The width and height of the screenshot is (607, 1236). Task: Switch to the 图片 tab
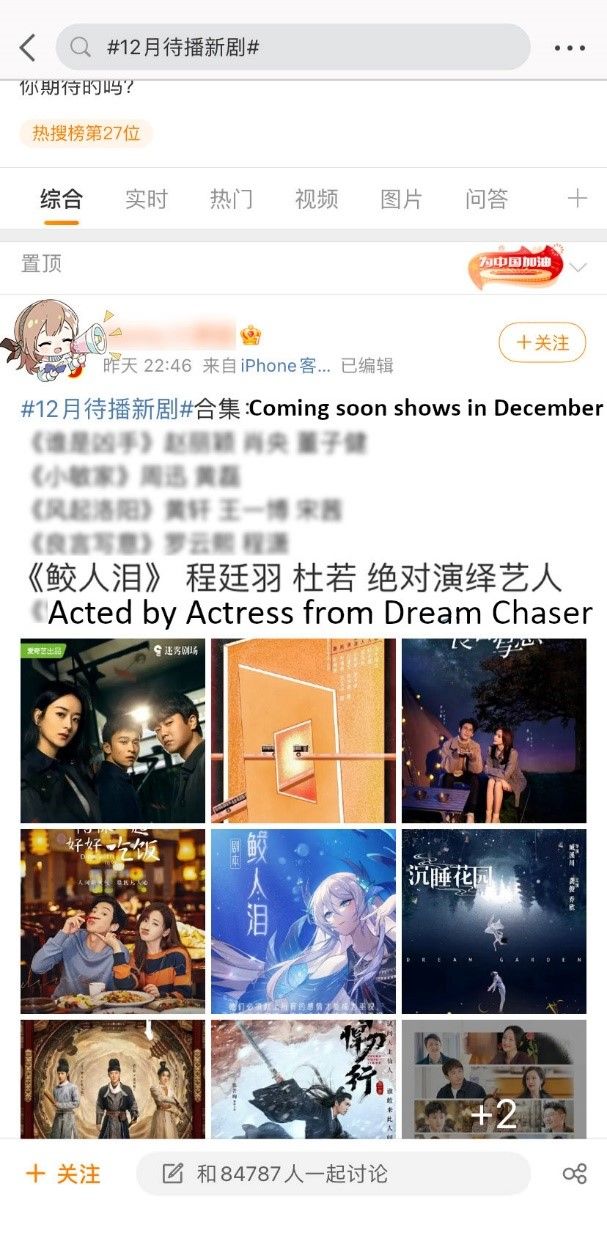point(401,199)
